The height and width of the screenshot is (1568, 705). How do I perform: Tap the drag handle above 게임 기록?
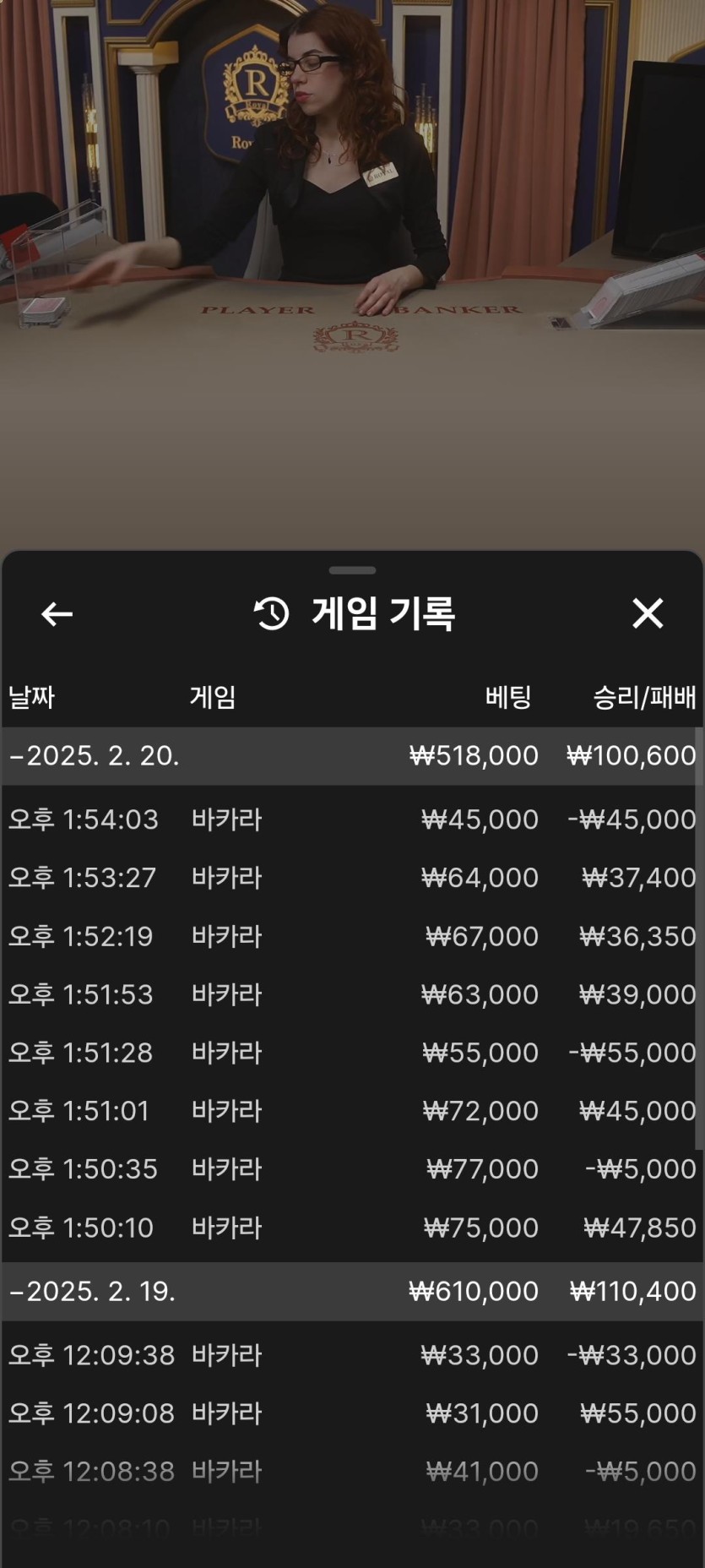pos(352,570)
